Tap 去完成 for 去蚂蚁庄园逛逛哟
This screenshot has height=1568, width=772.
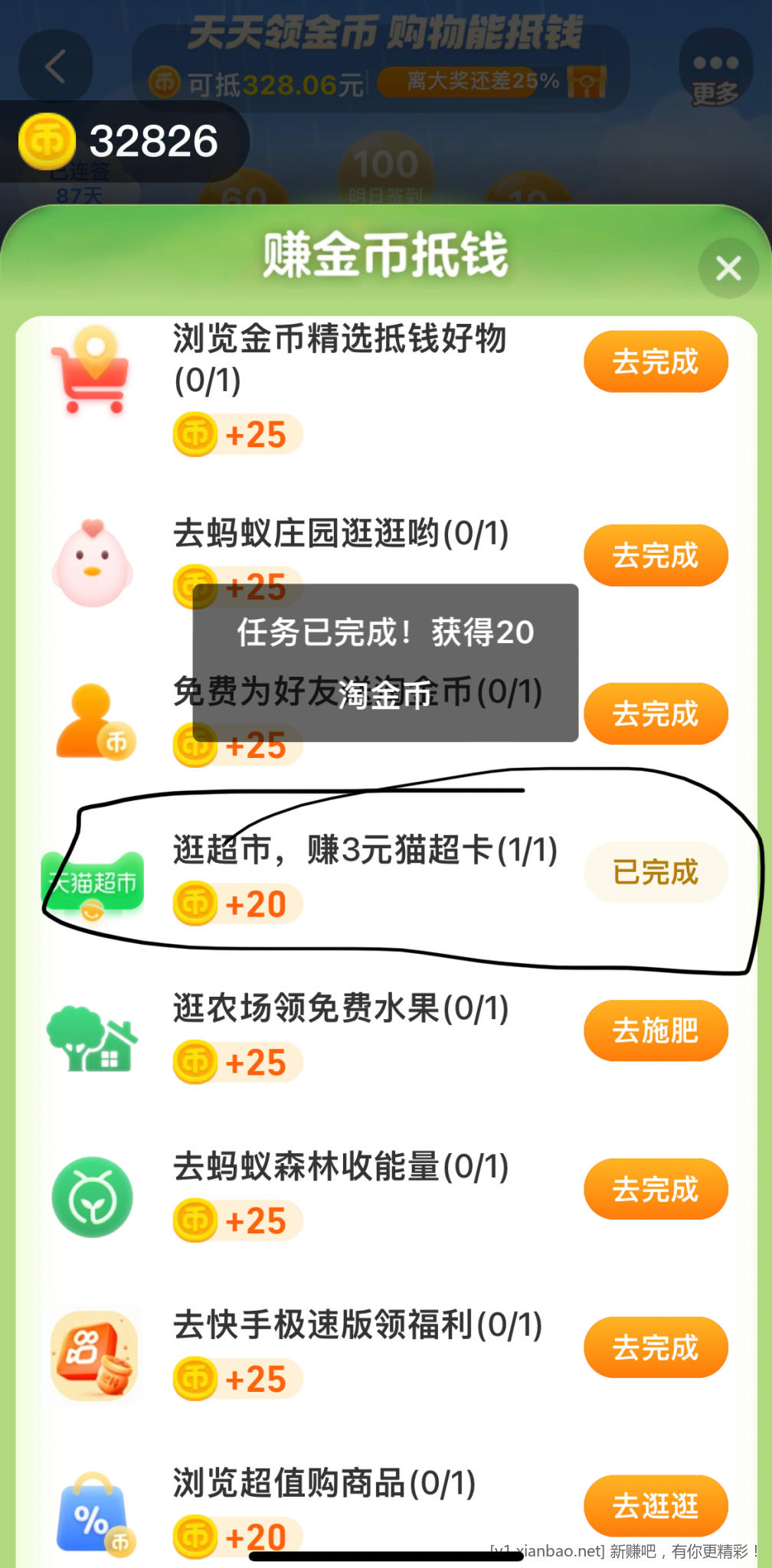(656, 555)
